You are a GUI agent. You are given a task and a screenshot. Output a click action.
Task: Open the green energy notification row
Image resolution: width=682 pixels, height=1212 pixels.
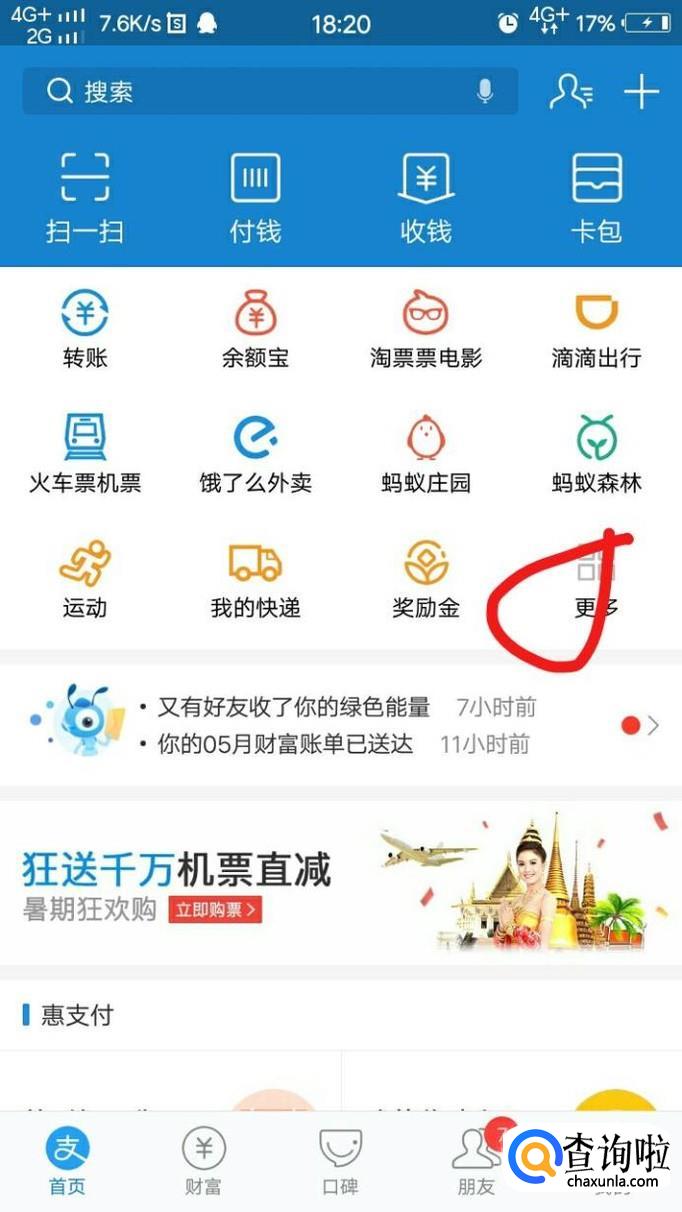coord(341,707)
